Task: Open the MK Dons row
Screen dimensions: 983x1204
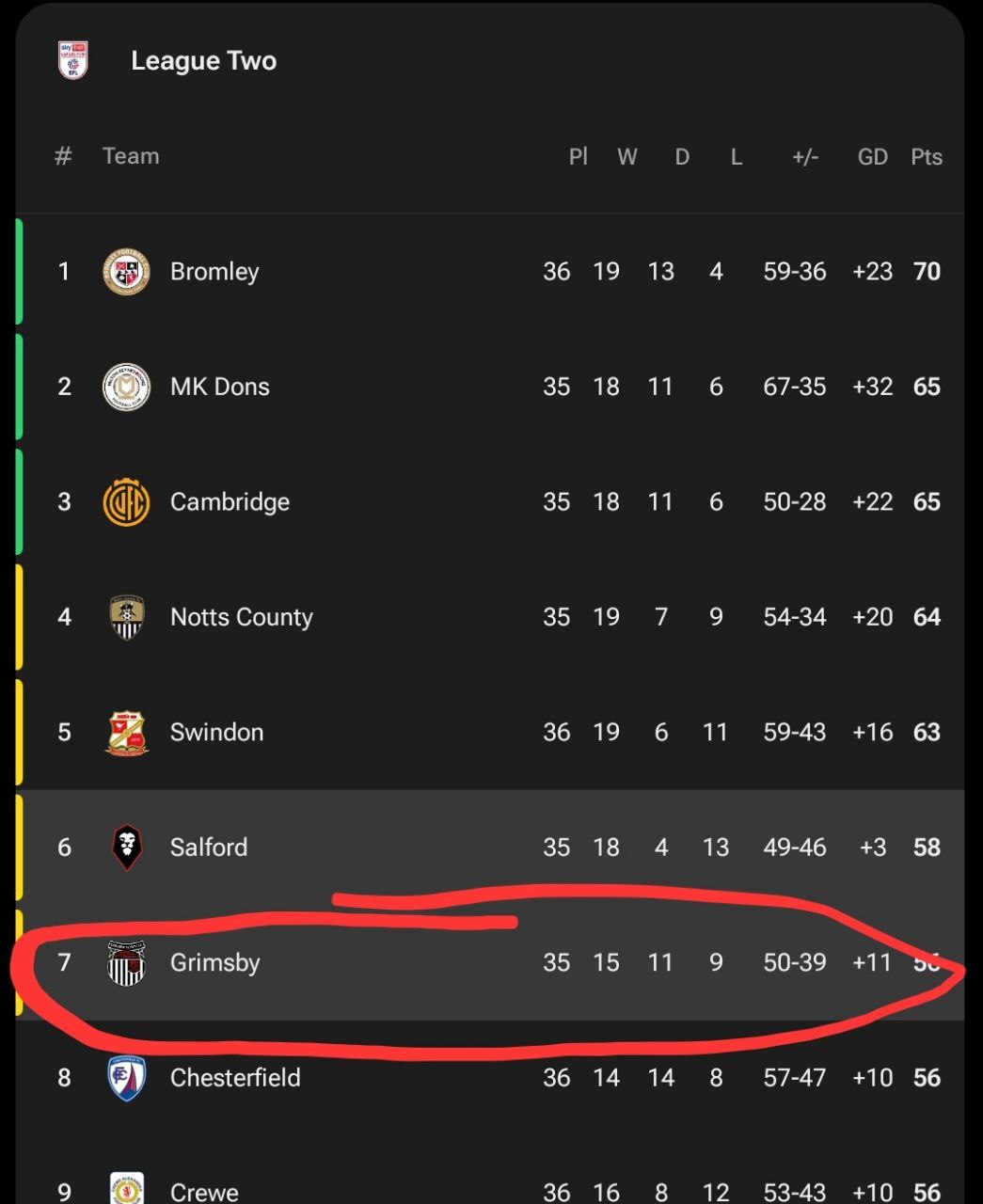Action: coord(490,387)
